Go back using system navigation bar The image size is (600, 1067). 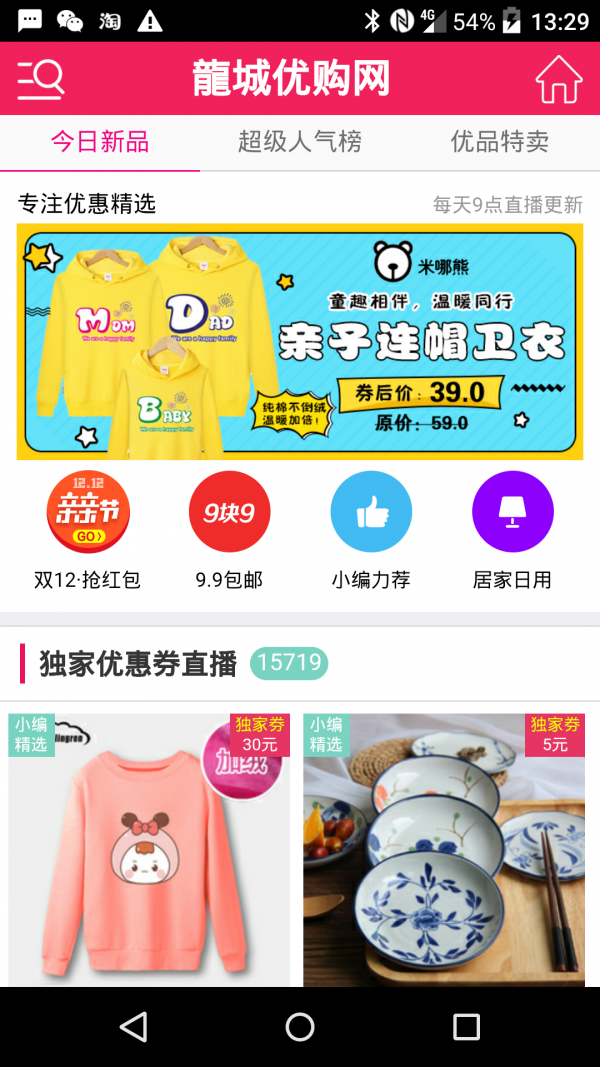[132, 1026]
